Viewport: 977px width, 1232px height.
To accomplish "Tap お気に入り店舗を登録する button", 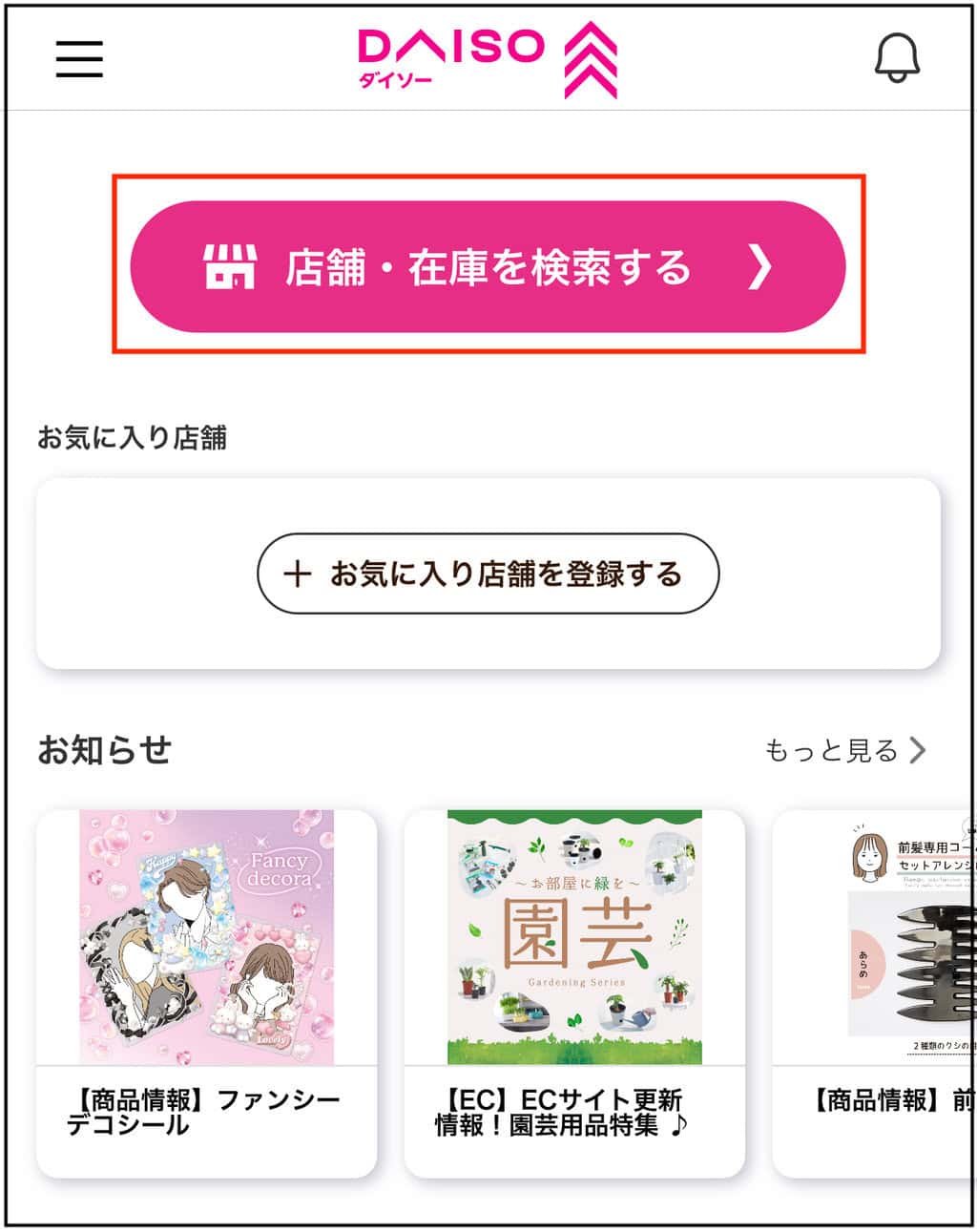I will coord(488,574).
